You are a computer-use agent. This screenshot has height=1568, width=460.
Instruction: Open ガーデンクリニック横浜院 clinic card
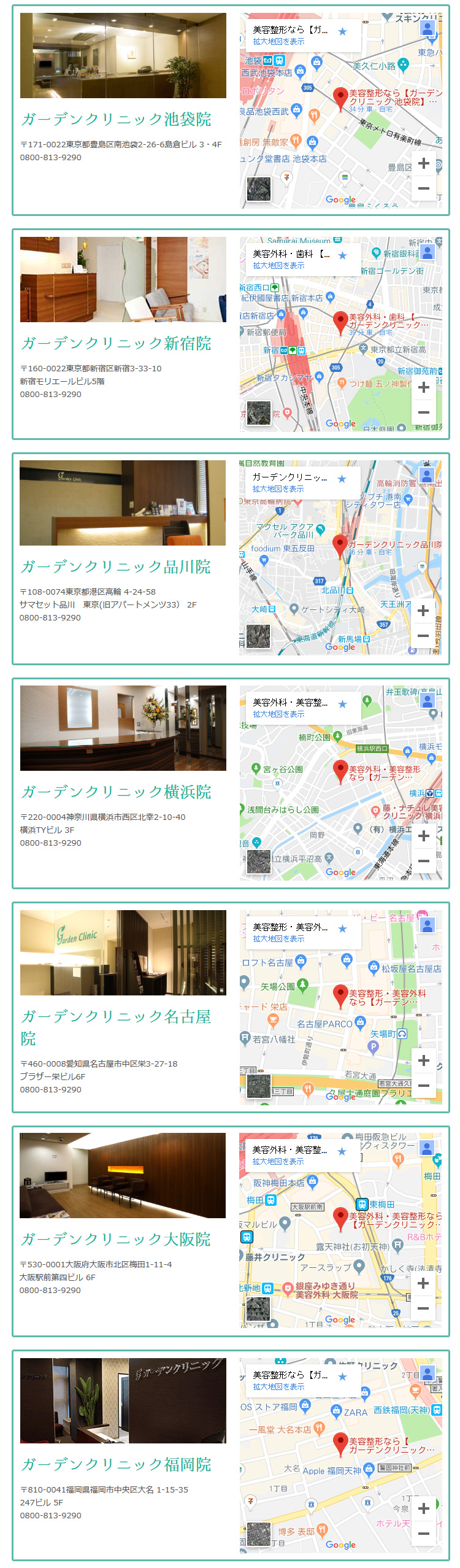(116, 792)
